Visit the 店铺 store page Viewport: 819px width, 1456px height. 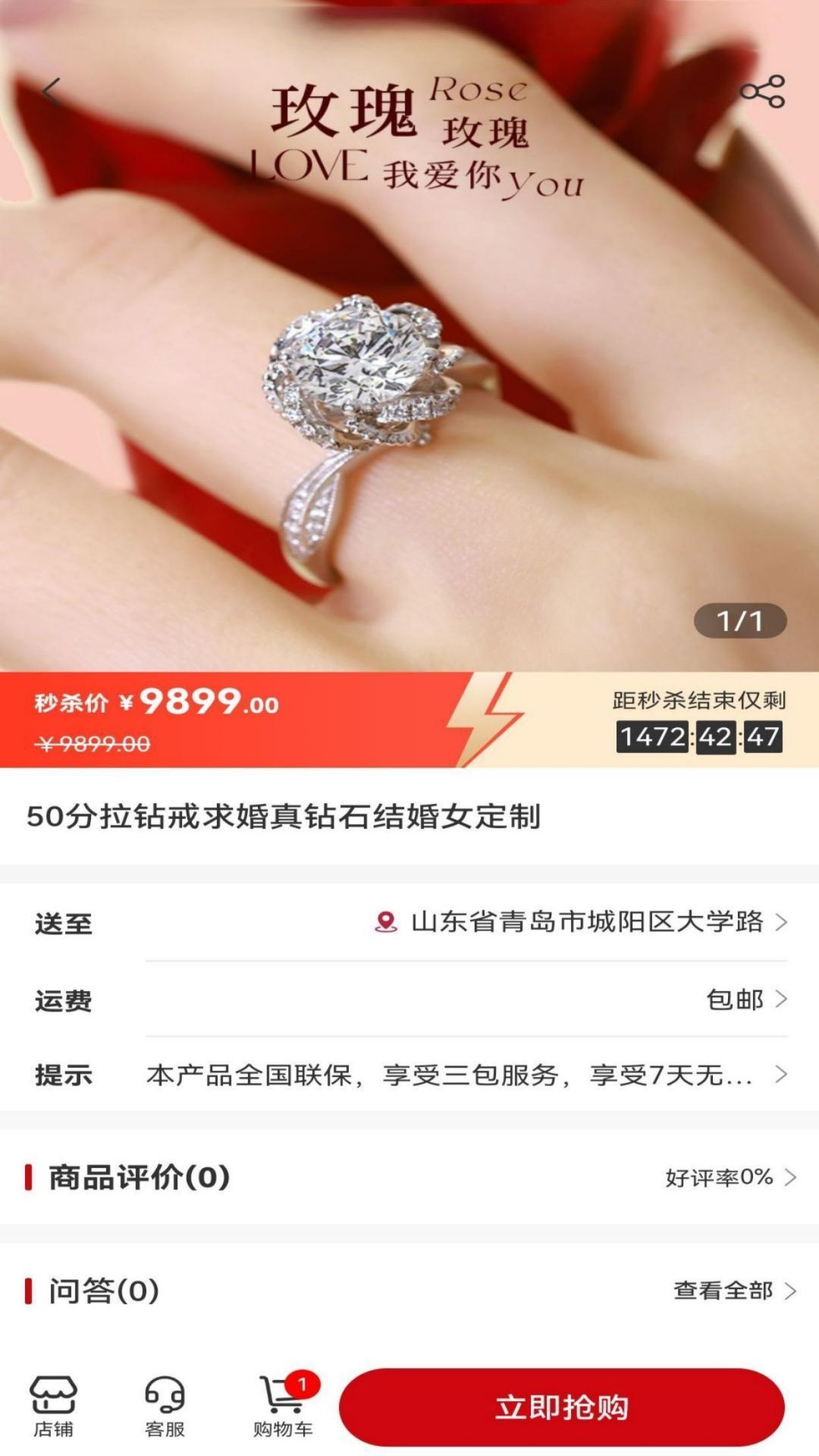[x=53, y=1407]
